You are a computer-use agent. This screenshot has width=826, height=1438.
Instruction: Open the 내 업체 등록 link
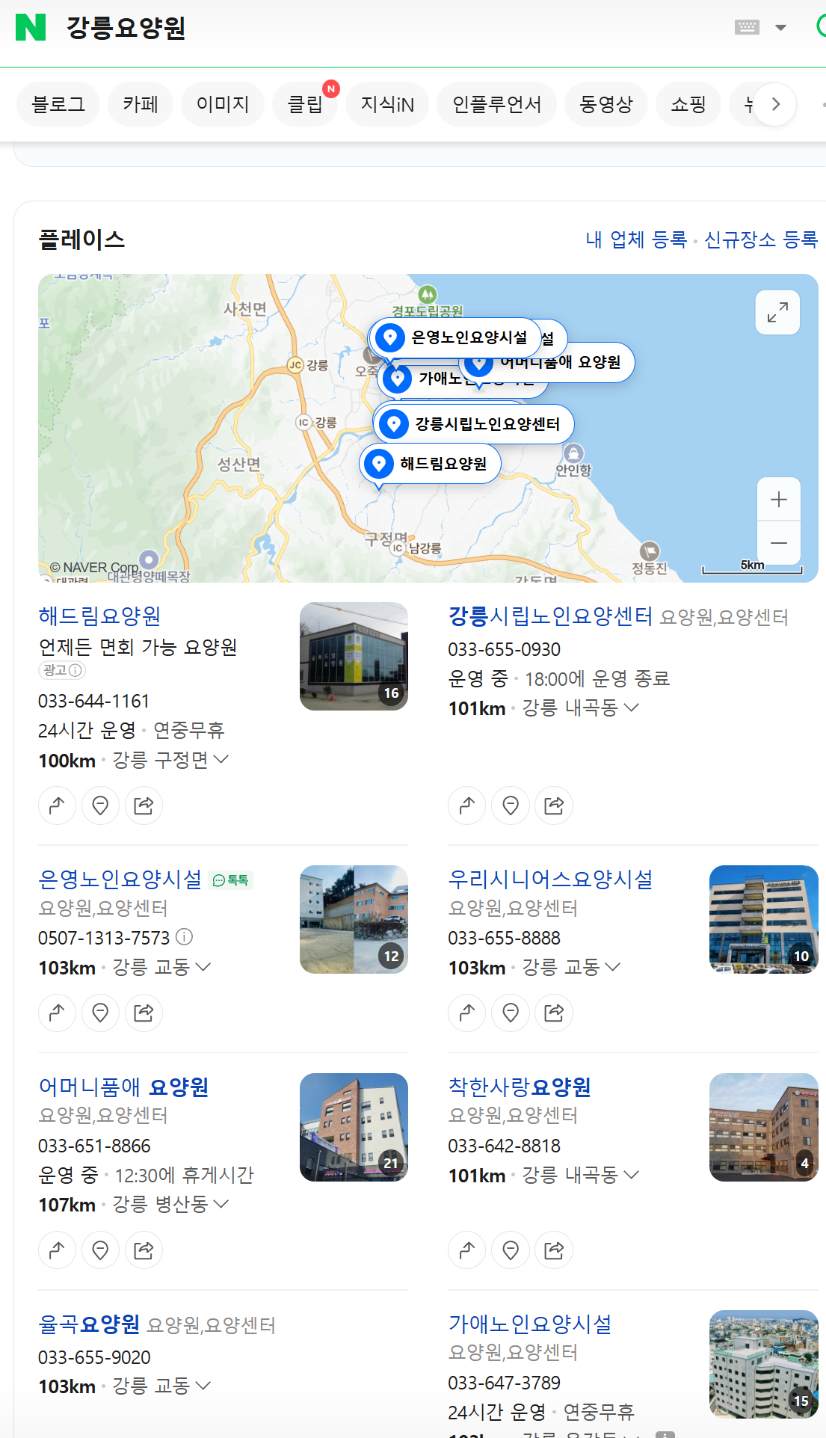coord(636,240)
